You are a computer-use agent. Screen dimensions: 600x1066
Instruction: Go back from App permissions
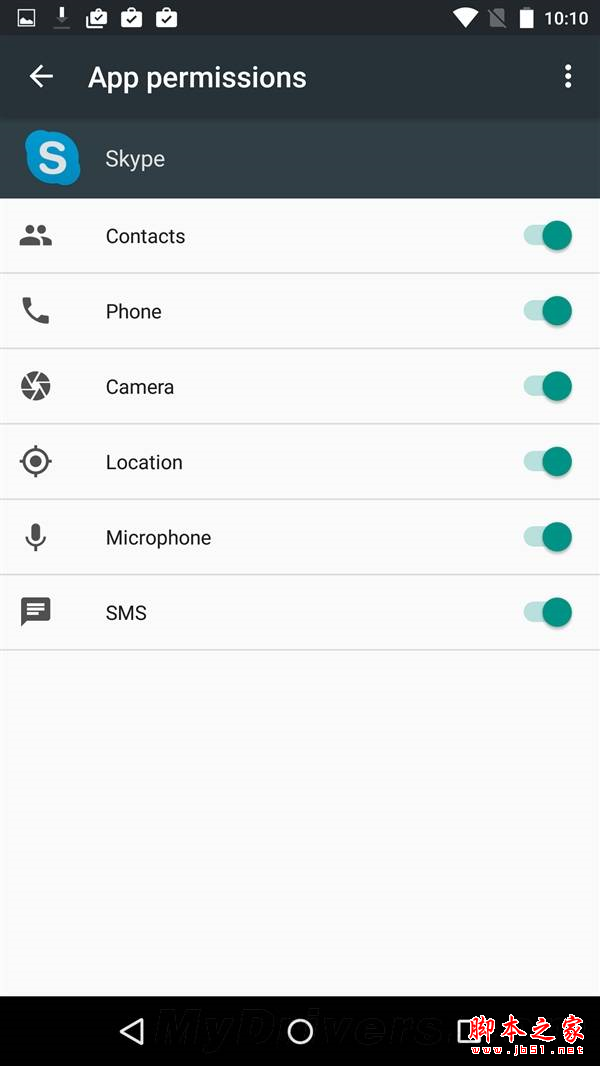click(x=41, y=77)
